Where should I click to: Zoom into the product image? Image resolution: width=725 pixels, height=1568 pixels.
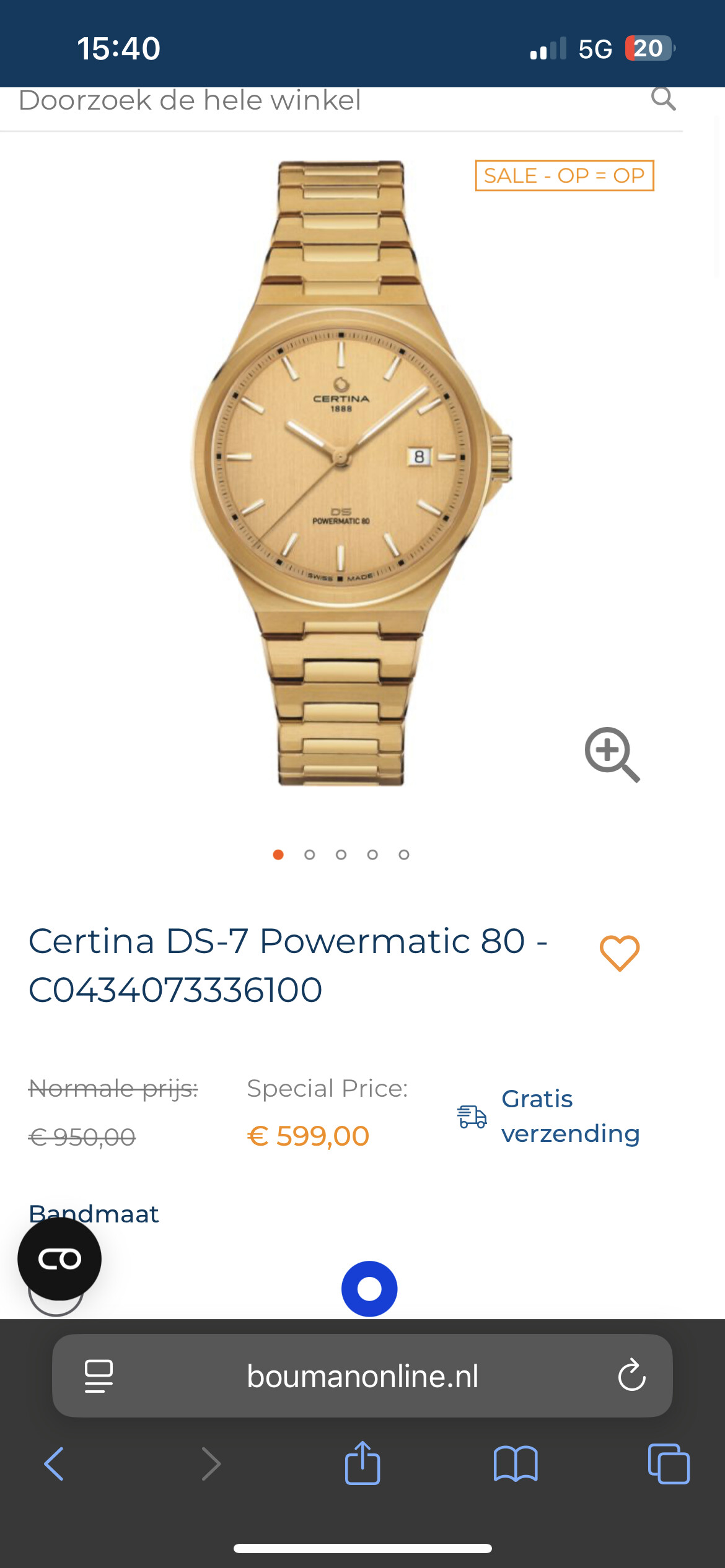612,754
